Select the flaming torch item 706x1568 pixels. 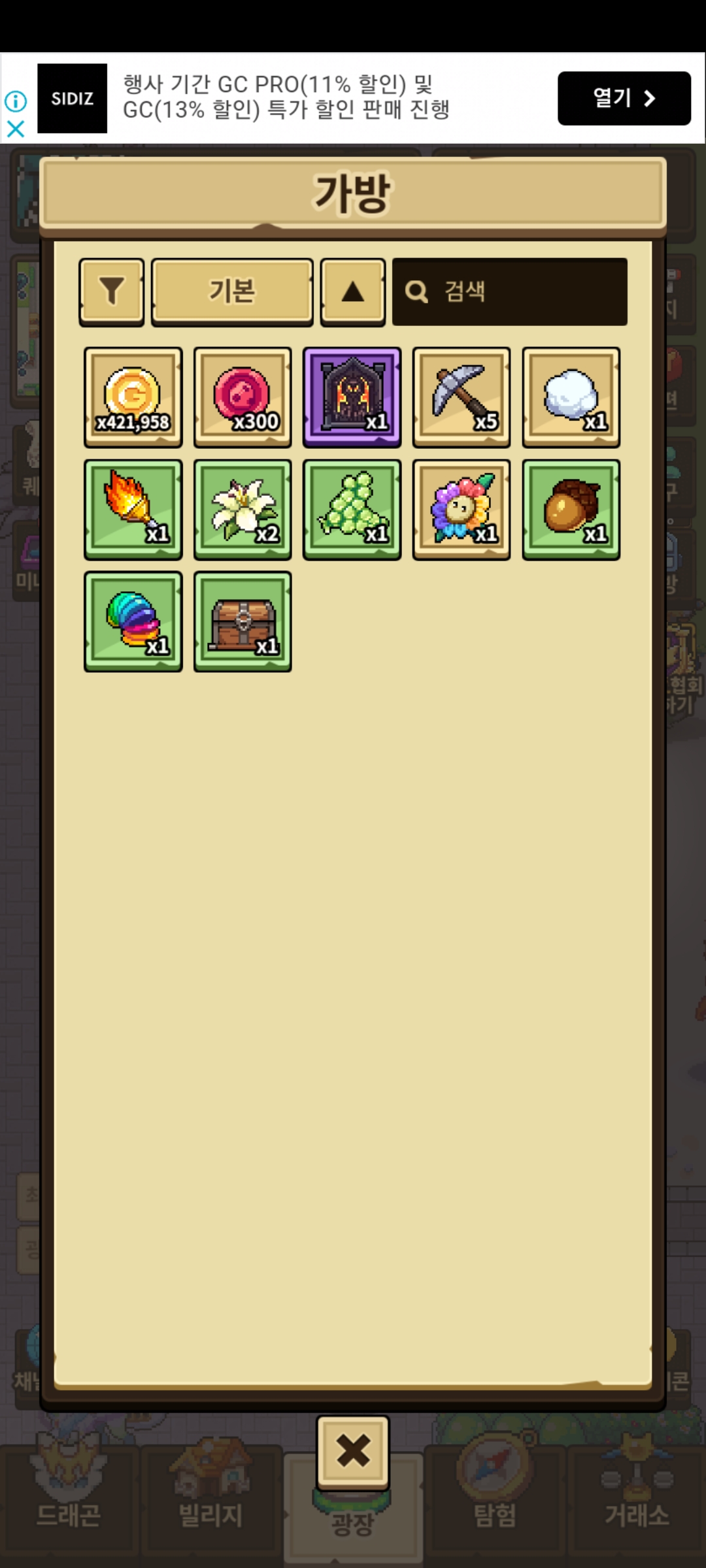pyautogui.click(x=133, y=510)
